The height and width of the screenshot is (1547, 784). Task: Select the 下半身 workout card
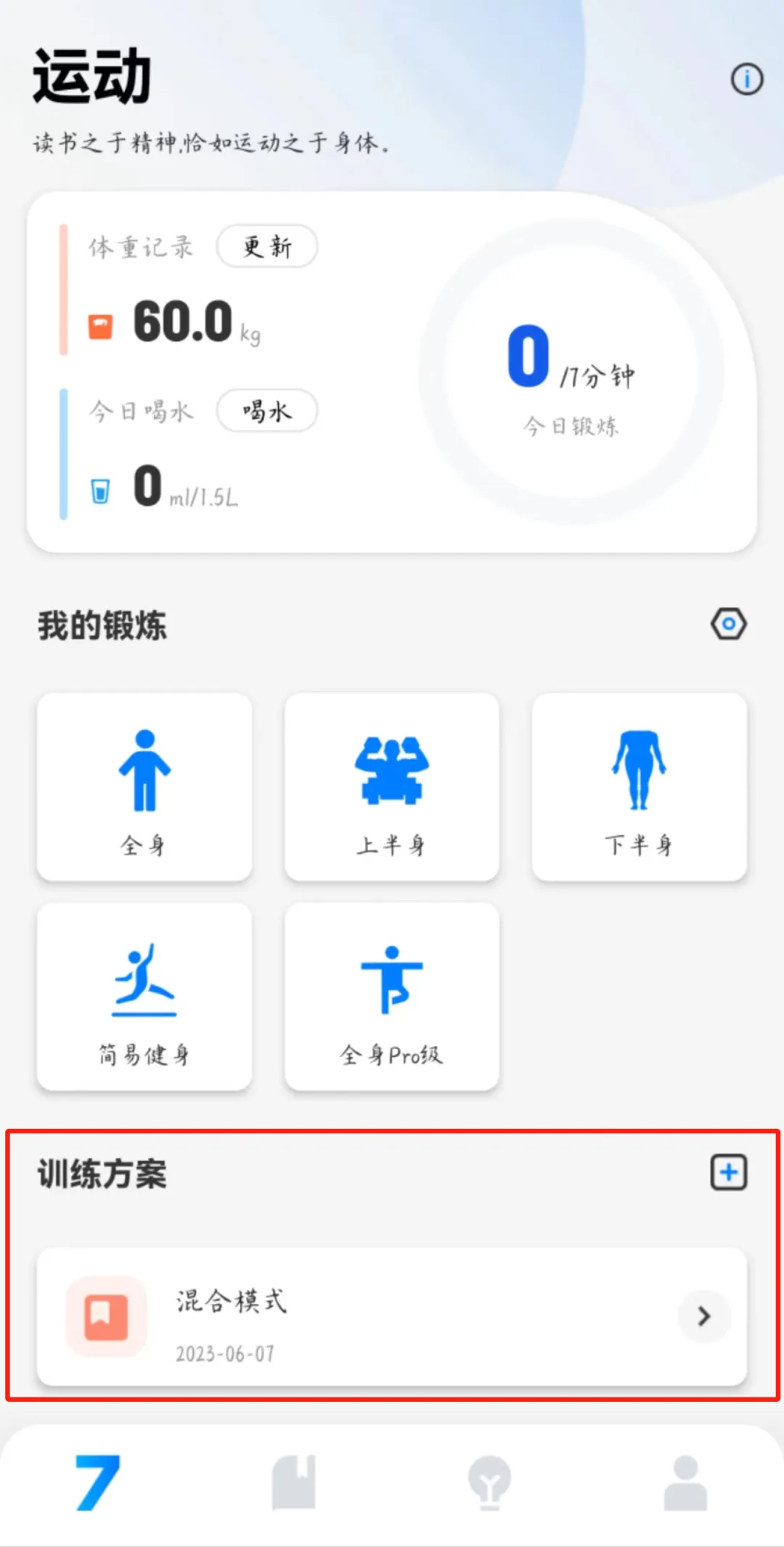click(640, 788)
